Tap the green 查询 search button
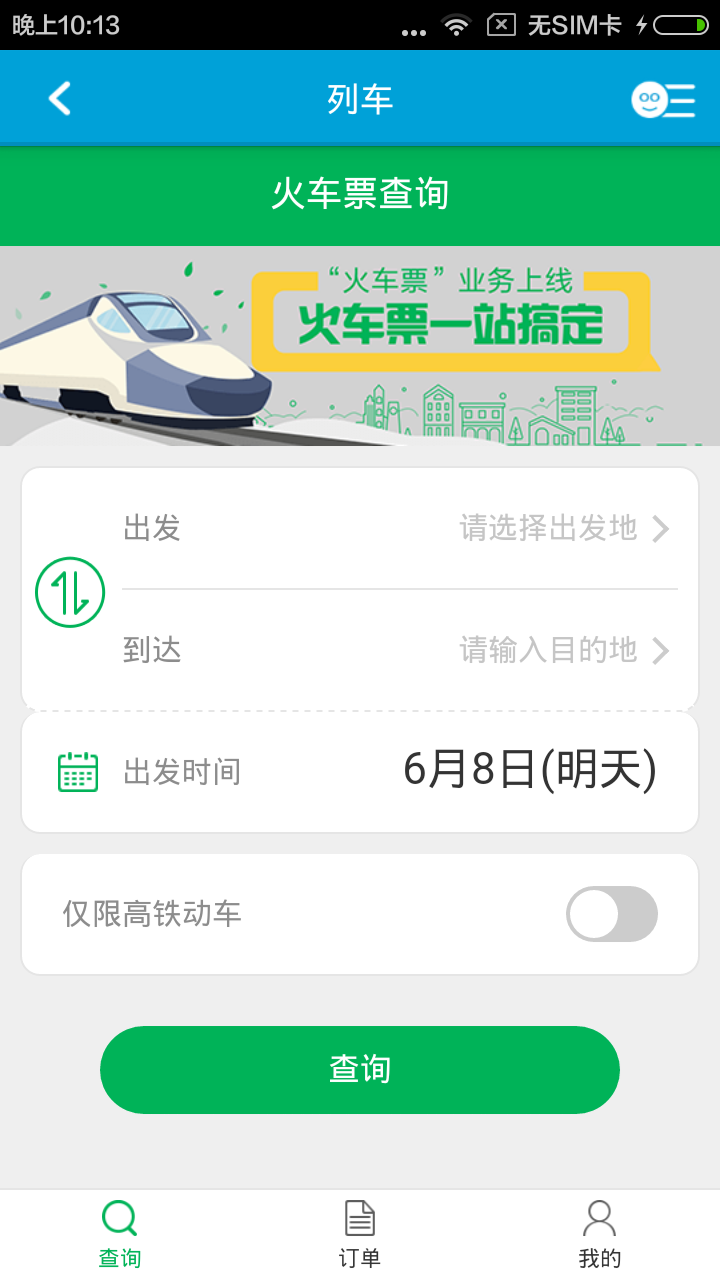This screenshot has height=1280, width=720. tap(360, 1070)
